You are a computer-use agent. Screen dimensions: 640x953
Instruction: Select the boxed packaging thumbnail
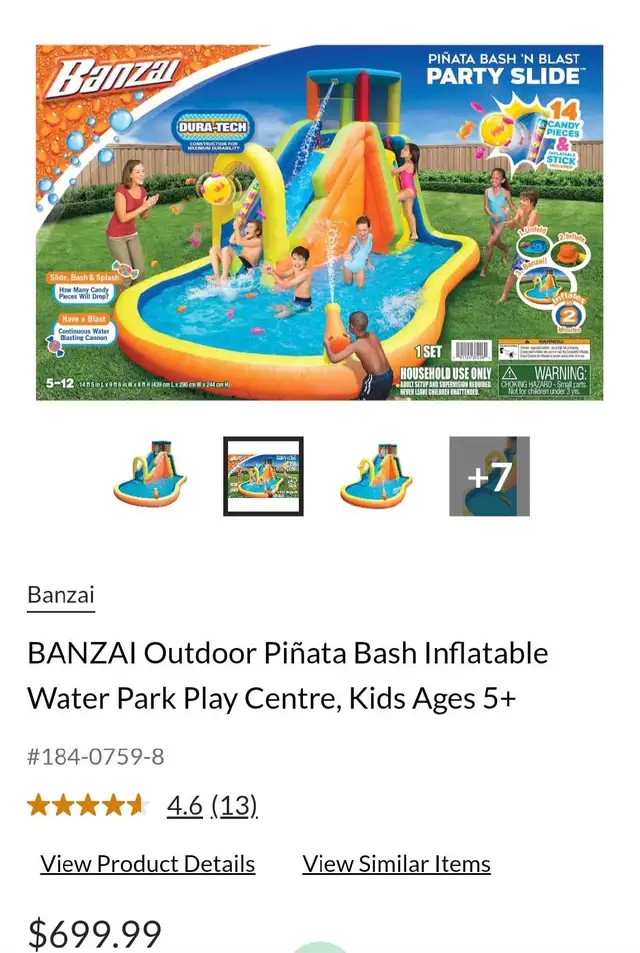click(263, 476)
